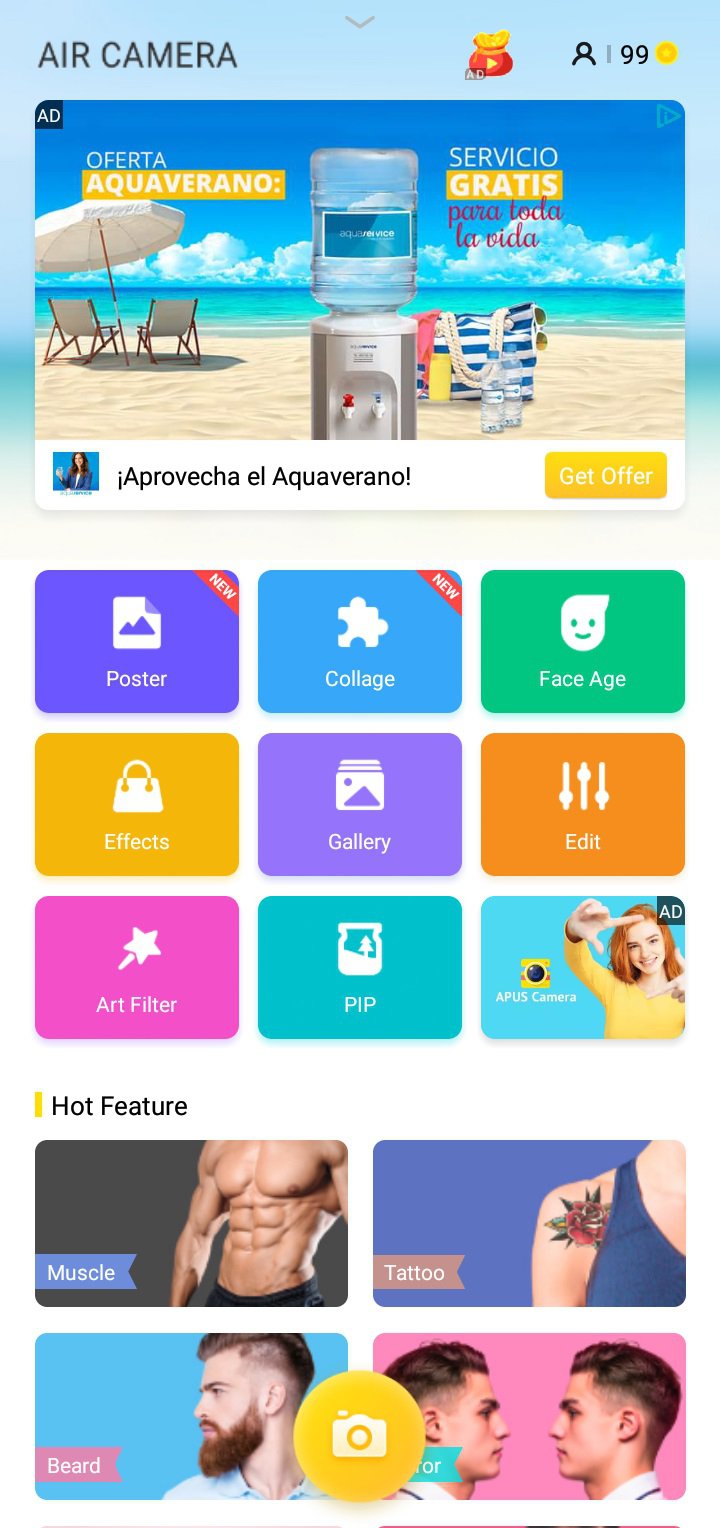Viewport: 720px width, 1528px height.
Task: Tap the red reward bag ad icon
Action: click(490, 55)
